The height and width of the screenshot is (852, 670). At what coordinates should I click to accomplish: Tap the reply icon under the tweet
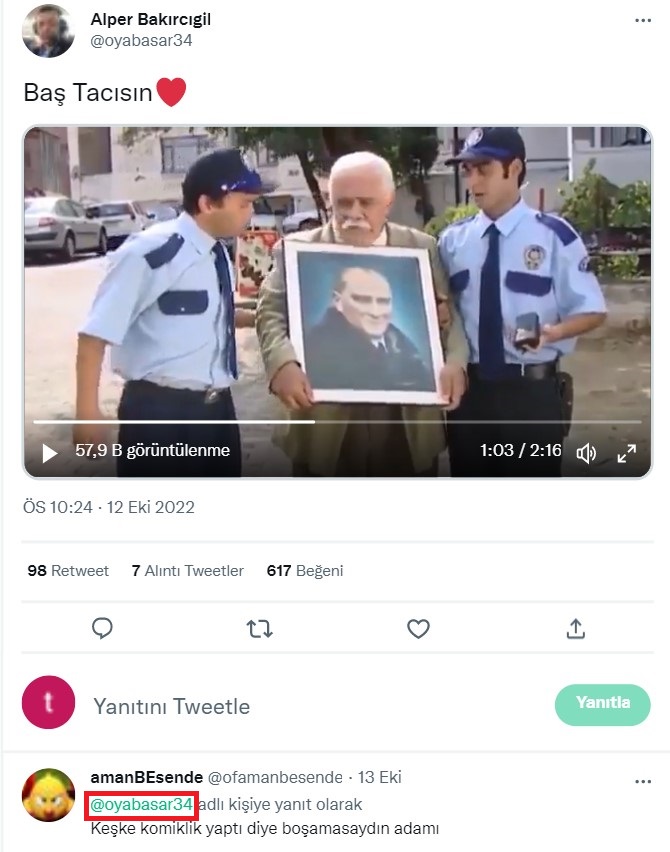(102, 628)
